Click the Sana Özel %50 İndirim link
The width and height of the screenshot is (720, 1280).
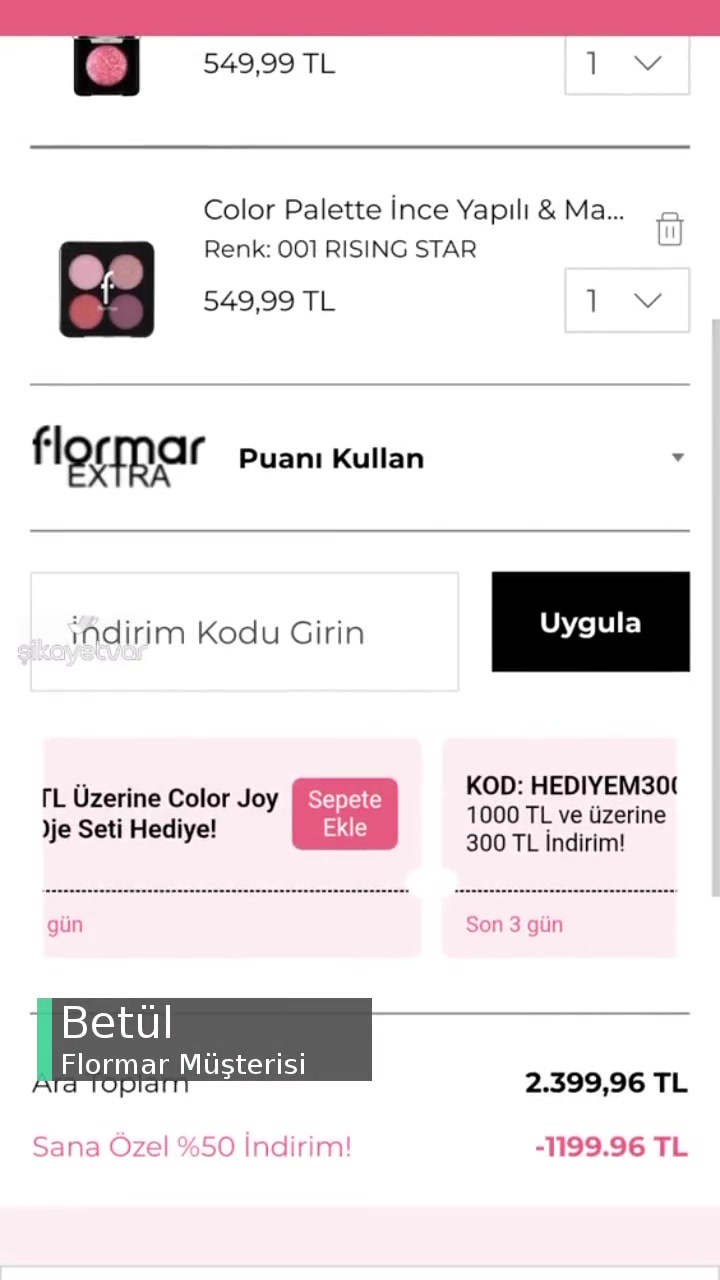(191, 1146)
